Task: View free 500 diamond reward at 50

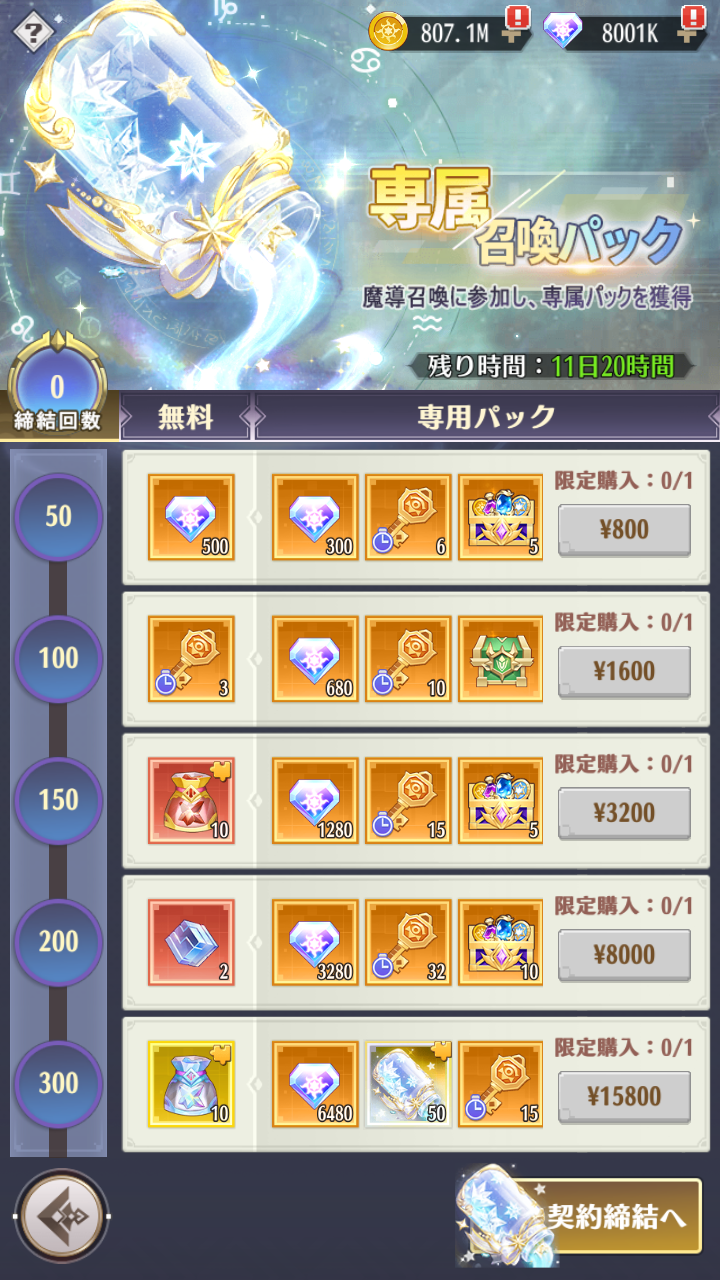Action: (x=191, y=517)
